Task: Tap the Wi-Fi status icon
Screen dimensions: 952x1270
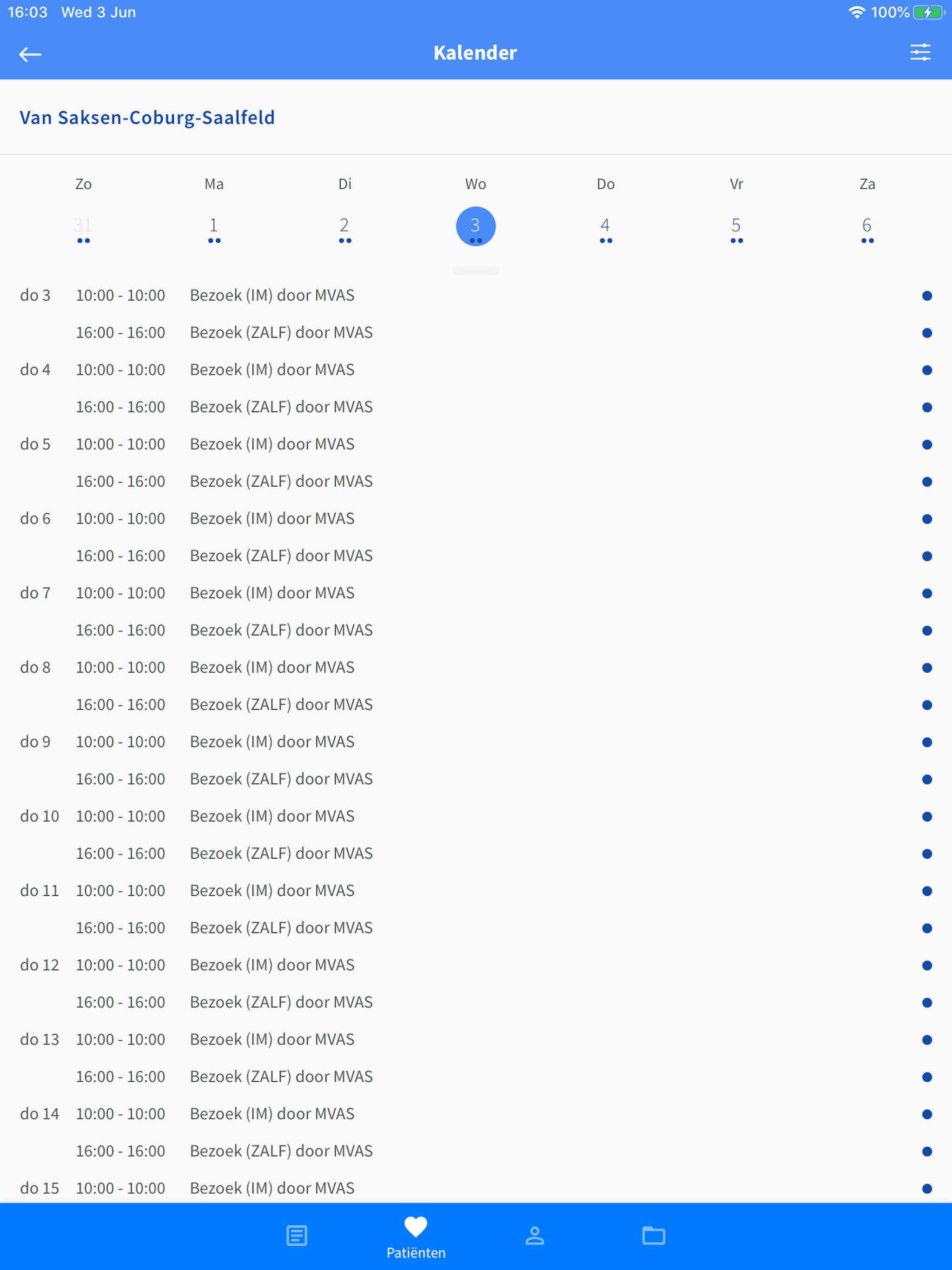Action: coord(857,12)
